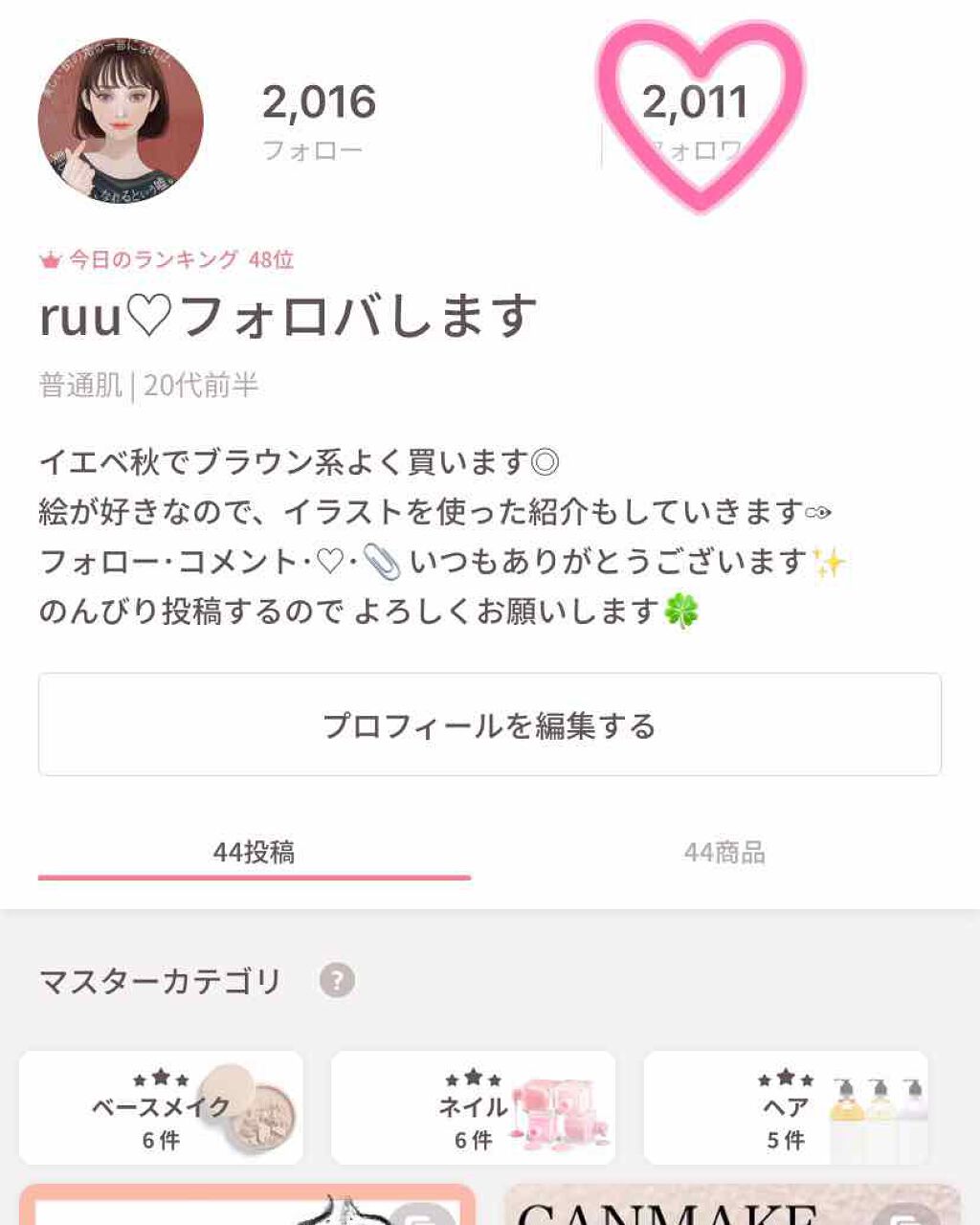This screenshot has height=1225, width=980.
Task: Tap the profile avatar image
Action: 120,120
